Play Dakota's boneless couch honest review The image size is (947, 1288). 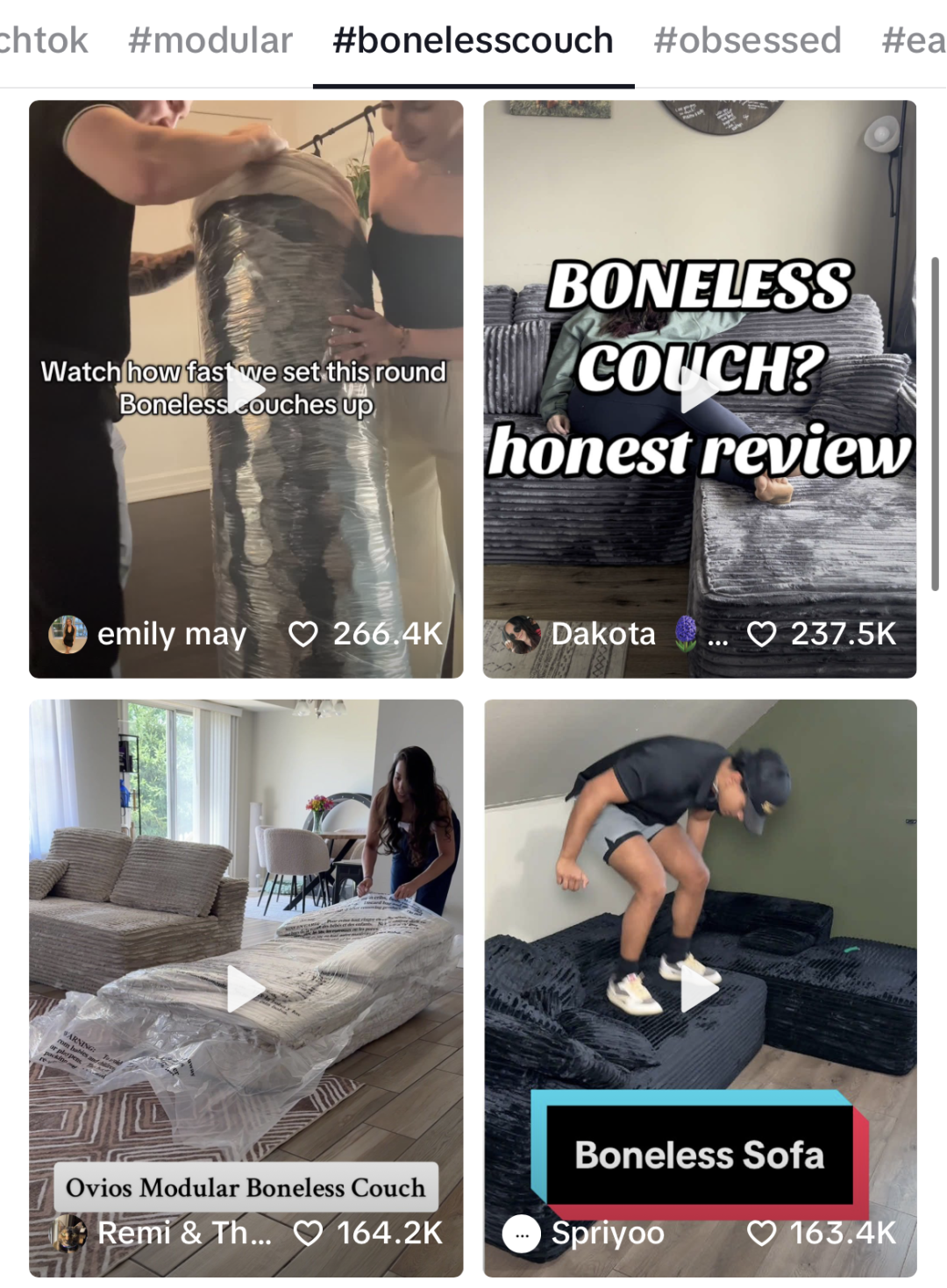pyautogui.click(x=700, y=388)
